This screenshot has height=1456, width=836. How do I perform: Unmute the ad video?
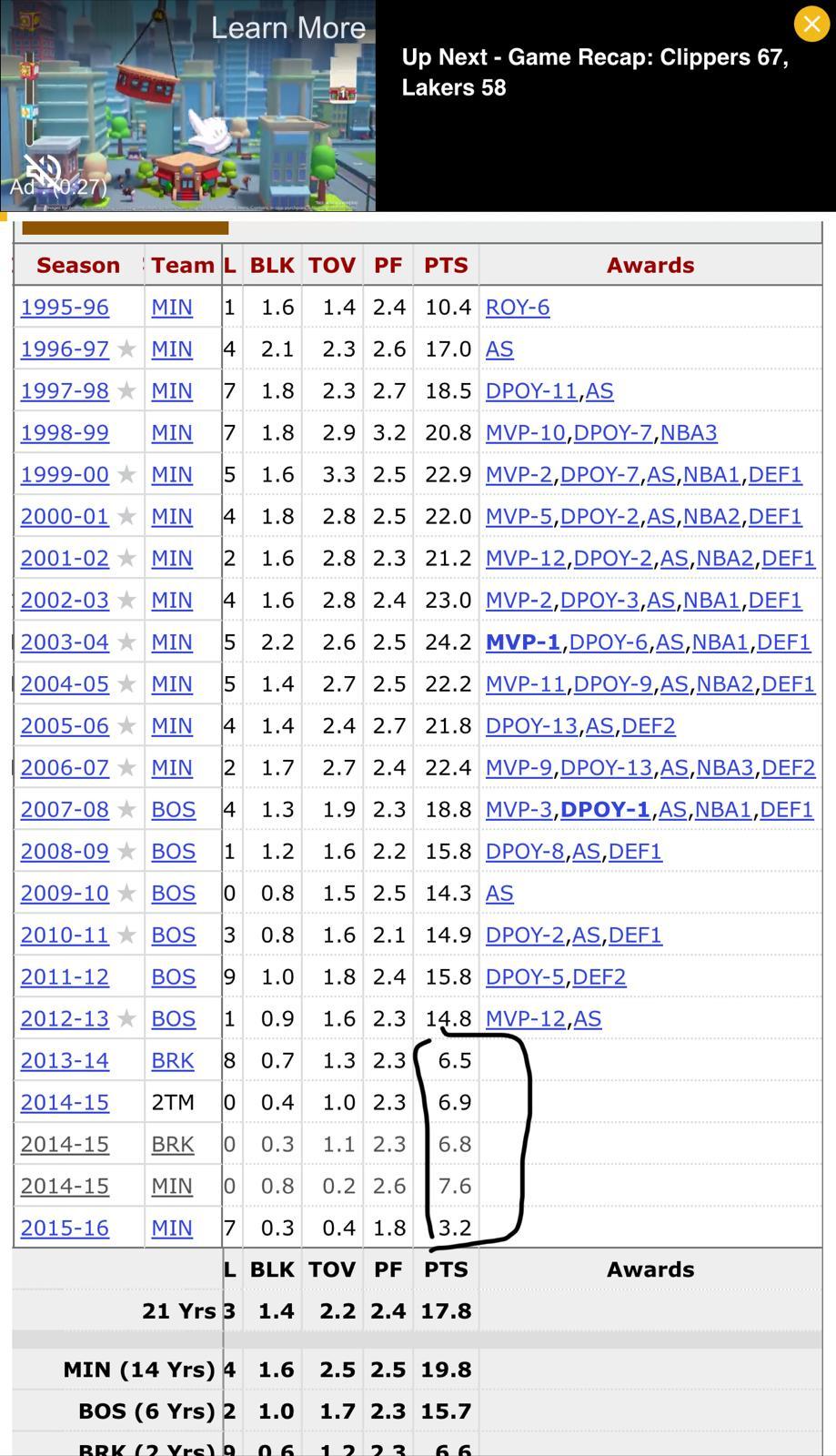pos(42,170)
